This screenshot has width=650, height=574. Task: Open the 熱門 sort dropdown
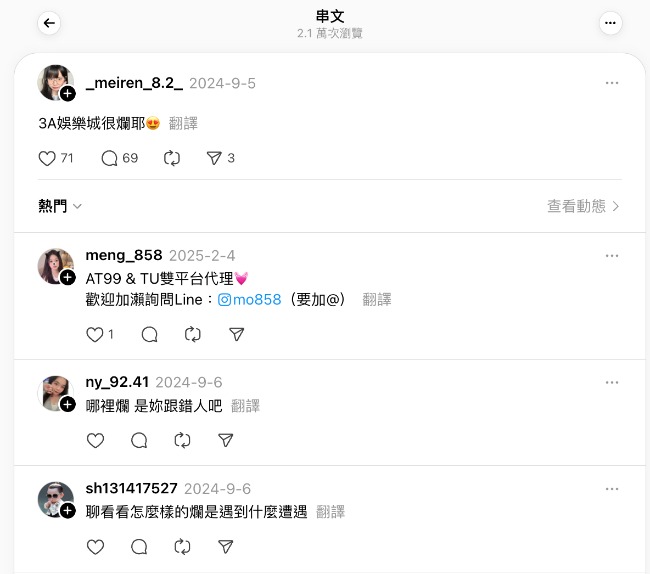60,206
